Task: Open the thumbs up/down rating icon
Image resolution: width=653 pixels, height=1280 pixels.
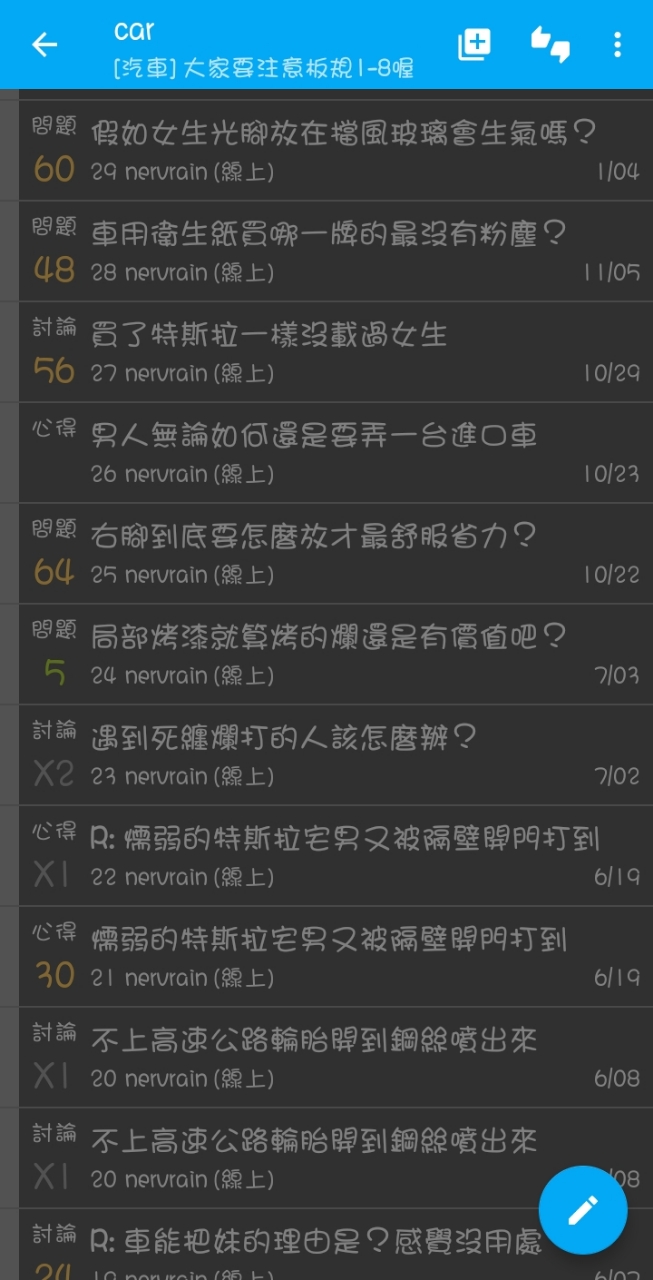Action: click(549, 44)
